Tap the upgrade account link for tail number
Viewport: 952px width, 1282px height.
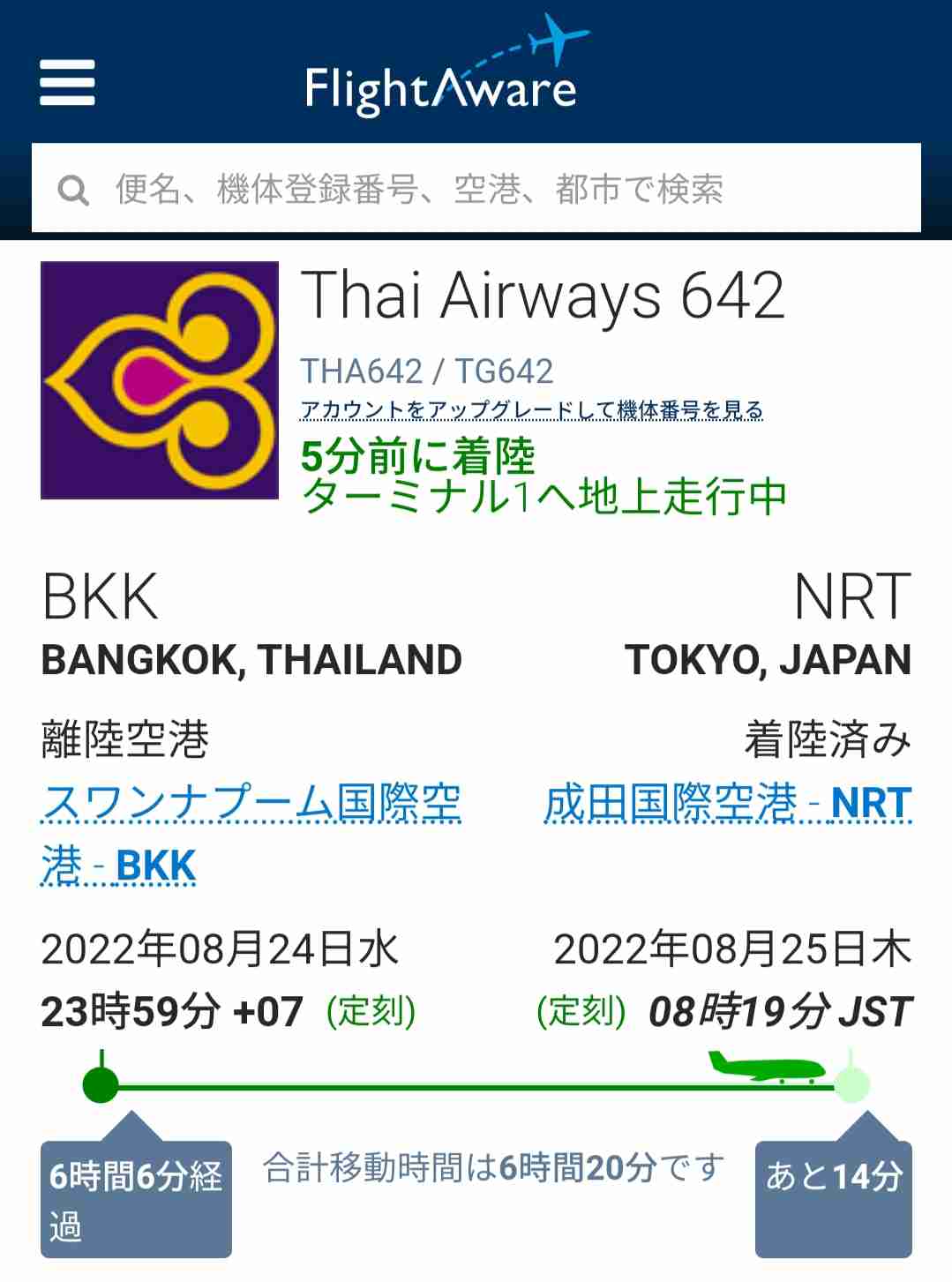click(x=531, y=410)
